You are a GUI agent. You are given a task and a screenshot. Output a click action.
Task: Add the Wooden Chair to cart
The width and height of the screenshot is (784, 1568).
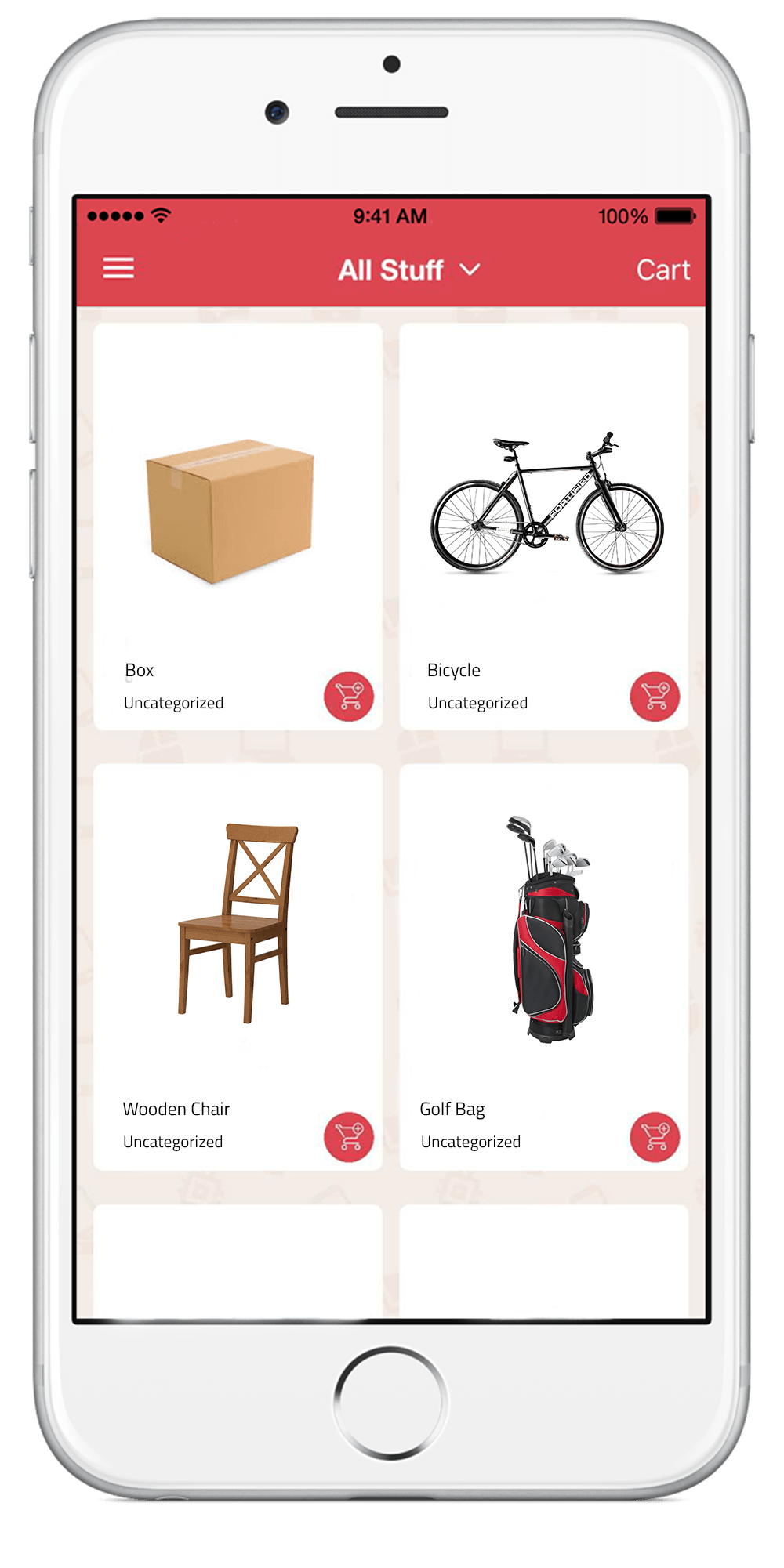[349, 1137]
